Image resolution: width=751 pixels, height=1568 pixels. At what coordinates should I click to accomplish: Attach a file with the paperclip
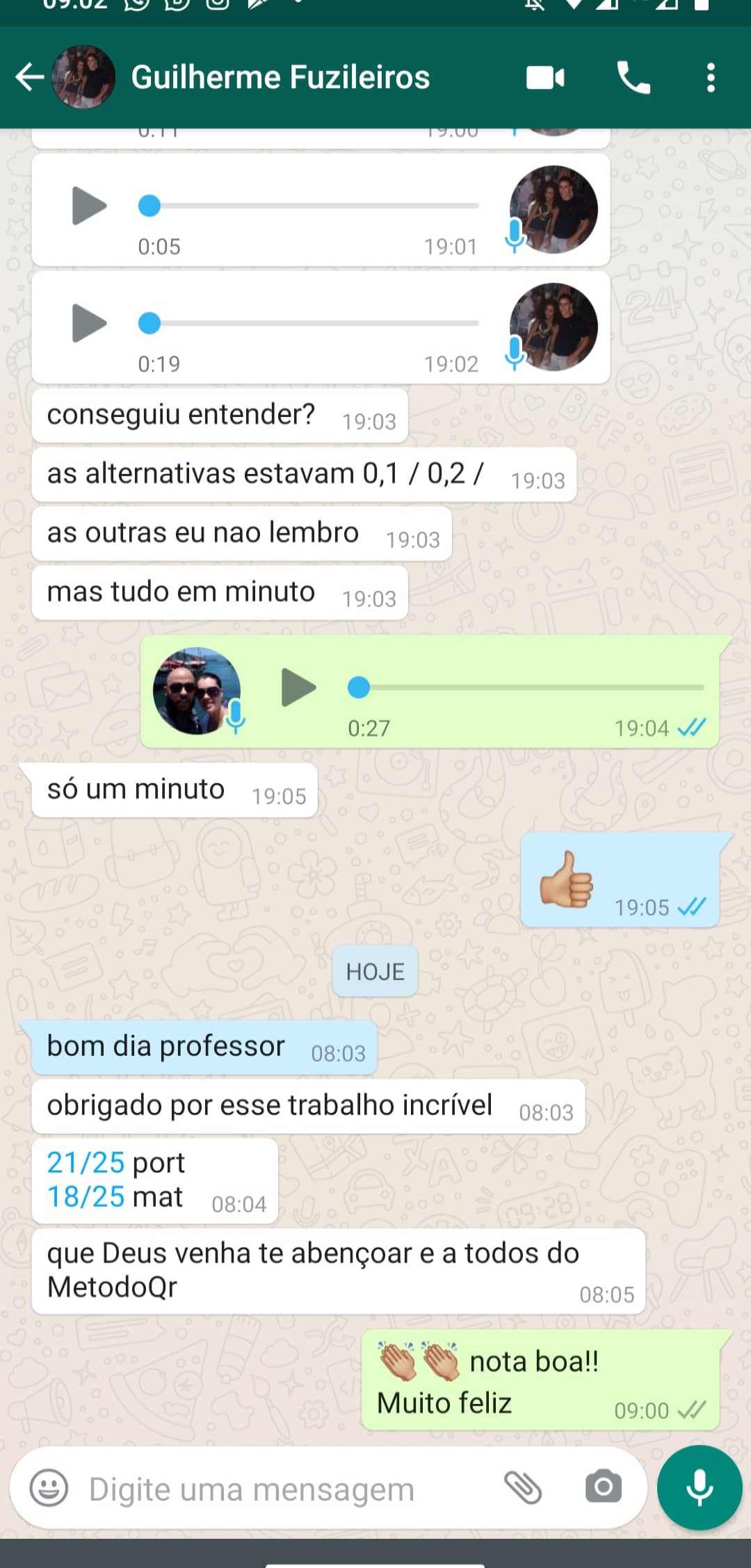[x=522, y=1487]
